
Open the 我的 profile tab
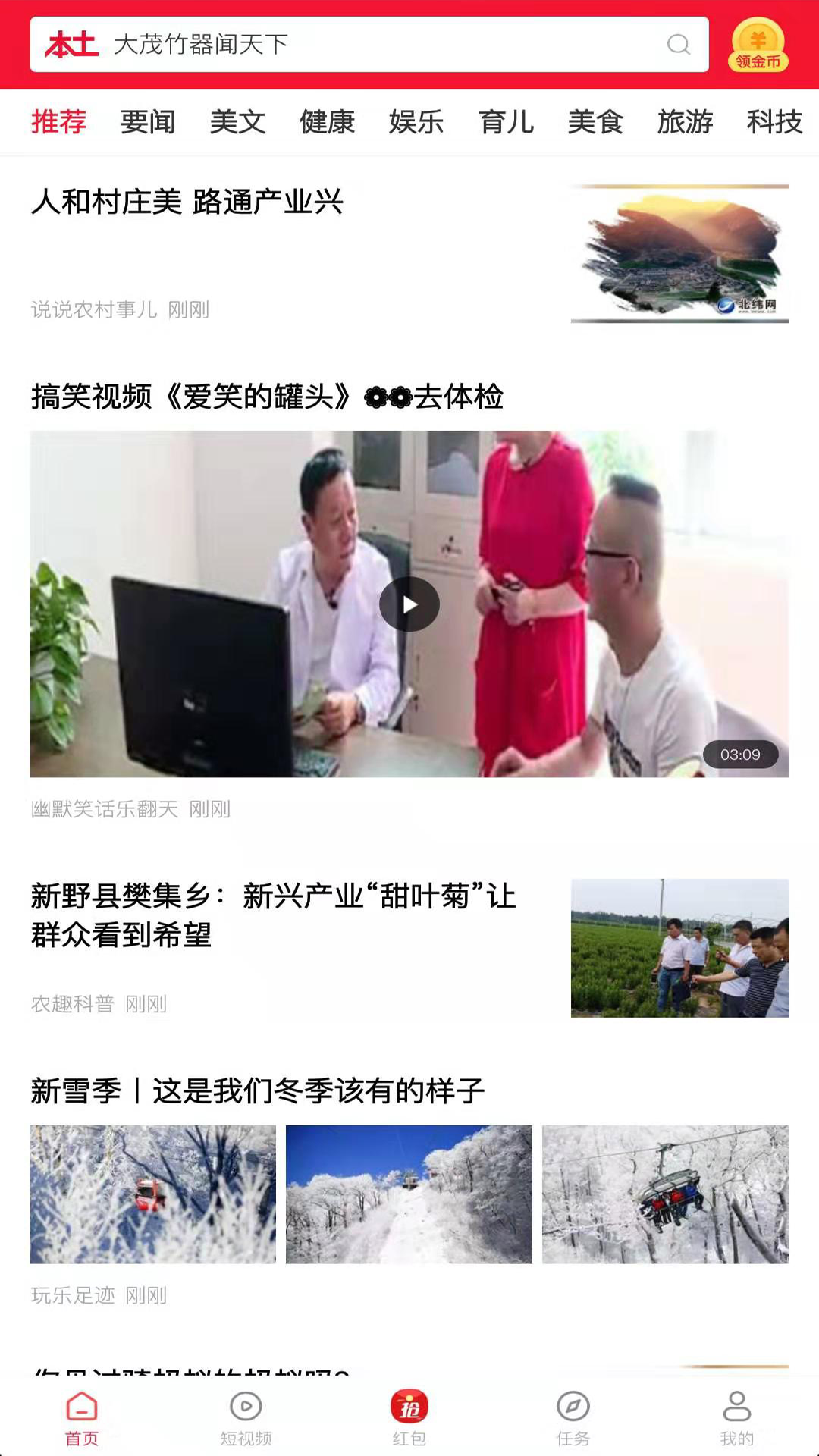click(736, 1418)
